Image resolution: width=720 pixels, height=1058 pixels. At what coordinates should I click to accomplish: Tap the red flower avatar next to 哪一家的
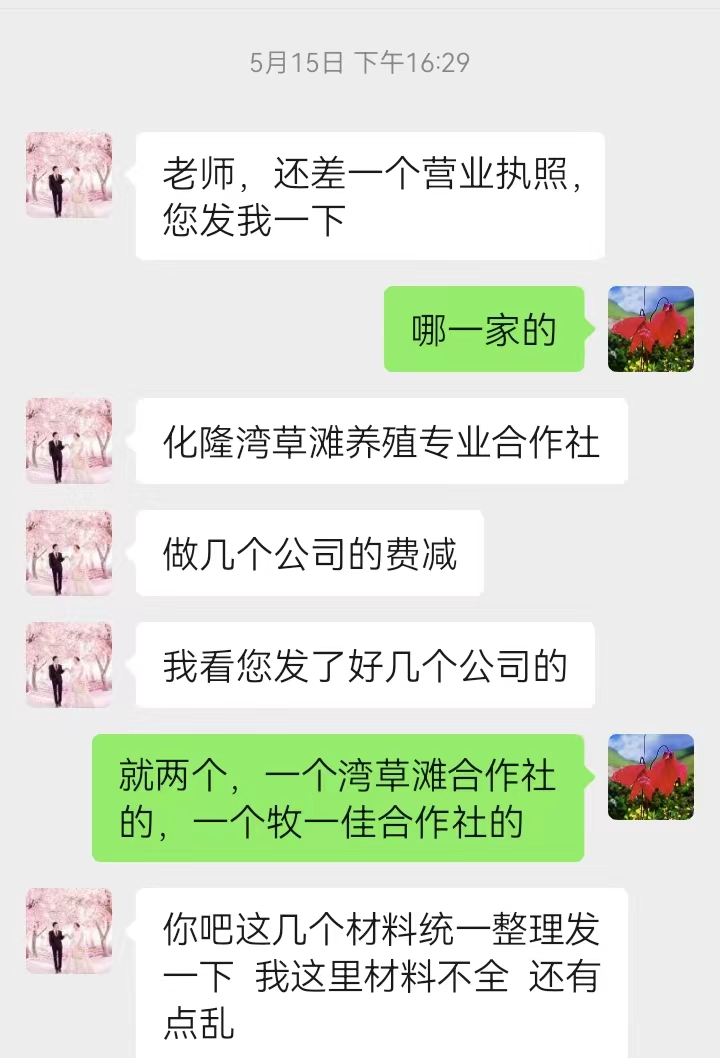coord(651,329)
